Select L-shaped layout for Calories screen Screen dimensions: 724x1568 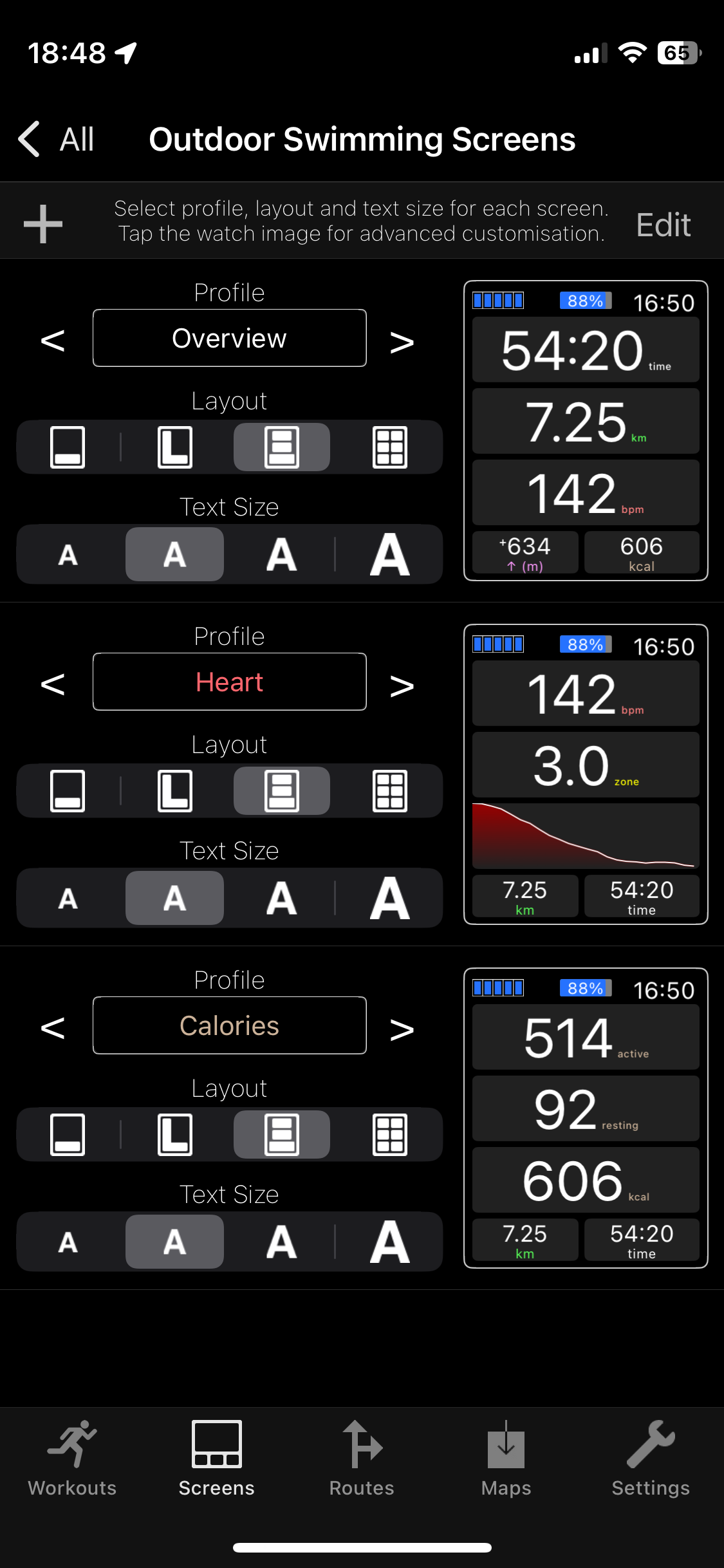175,1134
